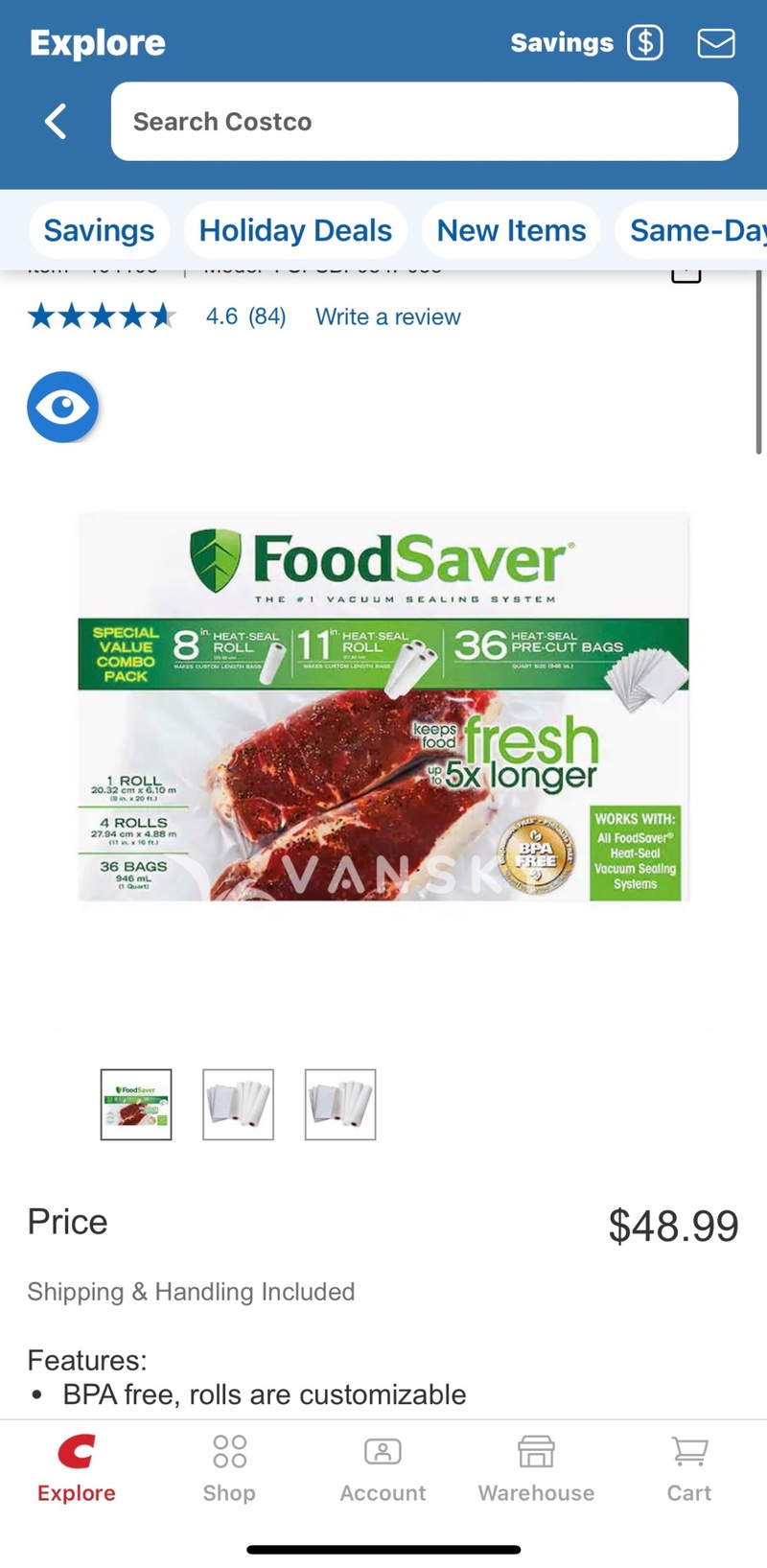Select the Same-Day chip
Image resolution: width=767 pixels, height=1568 pixels.
[x=695, y=231]
